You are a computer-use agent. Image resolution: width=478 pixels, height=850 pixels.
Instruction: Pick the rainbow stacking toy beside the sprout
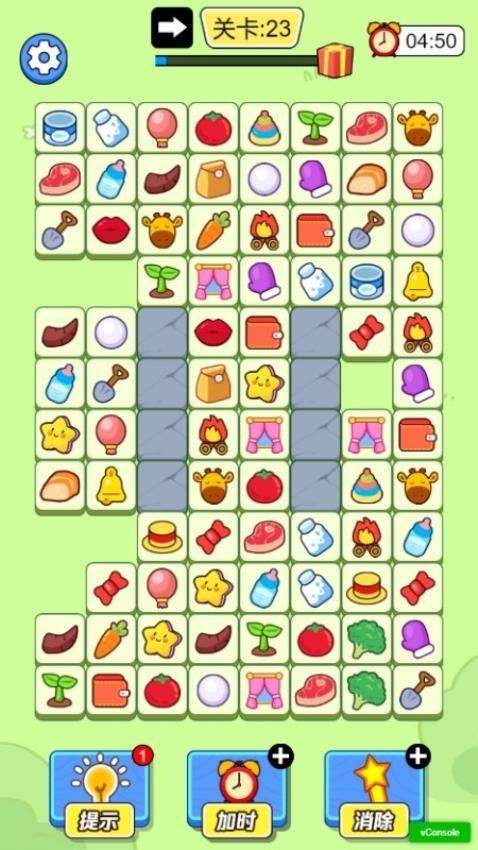click(264, 128)
